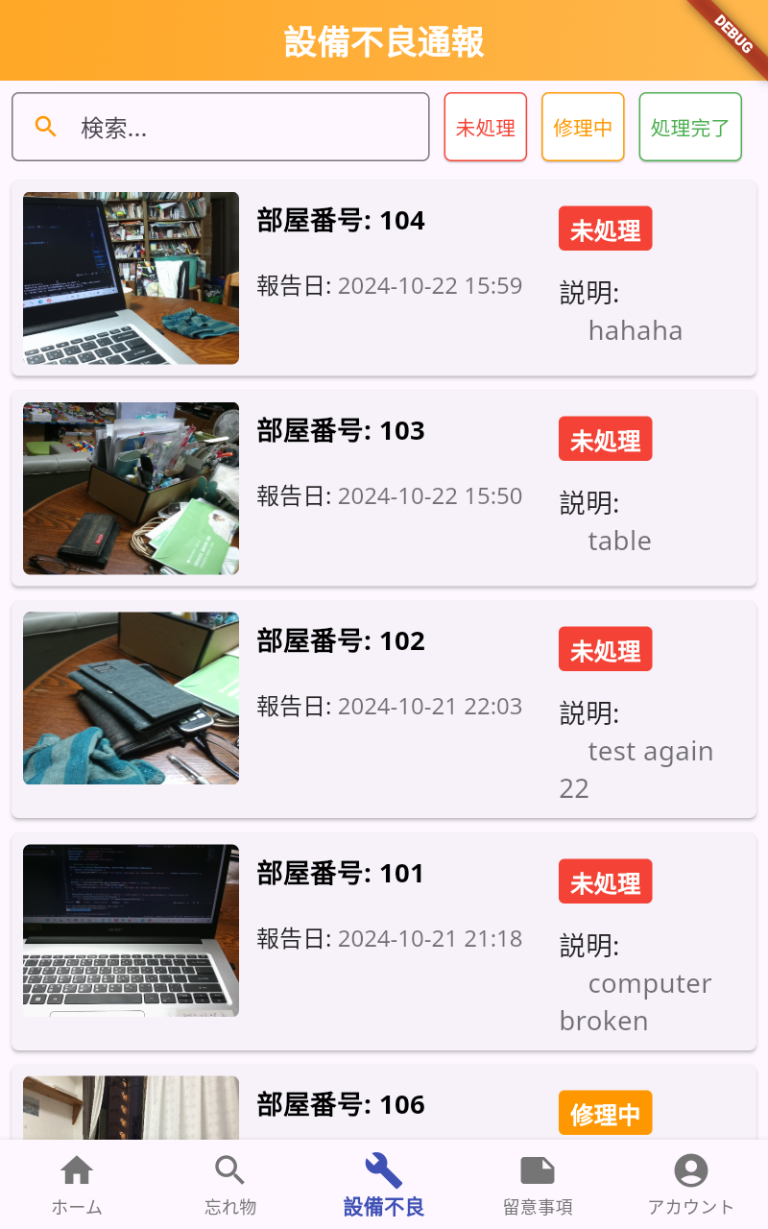Expand the room 103 report entry
Image resolution: width=768 pixels, height=1229 pixels.
point(384,487)
